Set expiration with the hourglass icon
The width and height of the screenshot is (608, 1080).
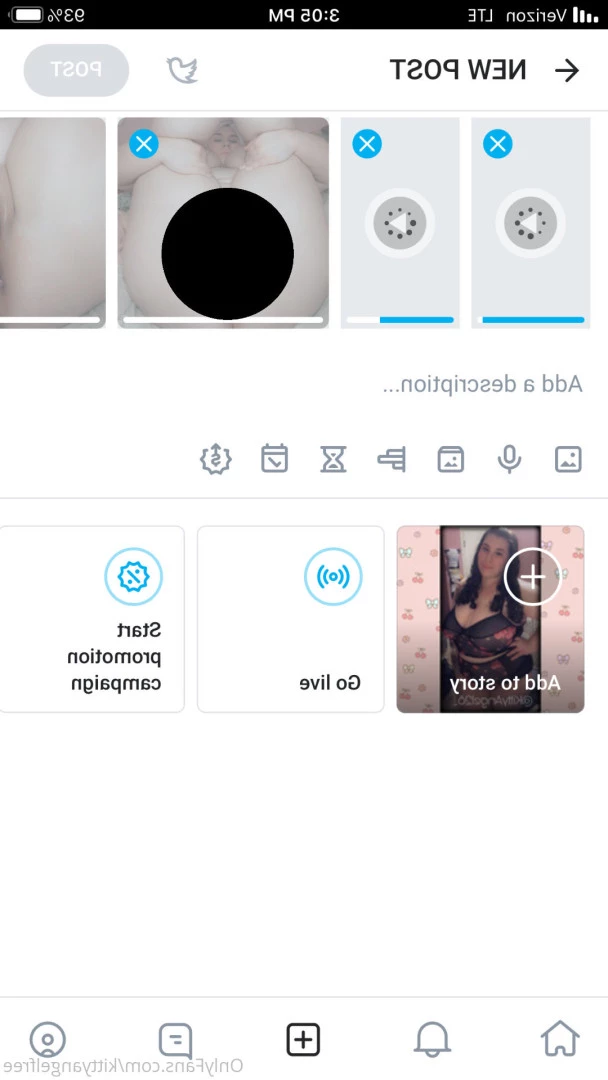(333, 459)
